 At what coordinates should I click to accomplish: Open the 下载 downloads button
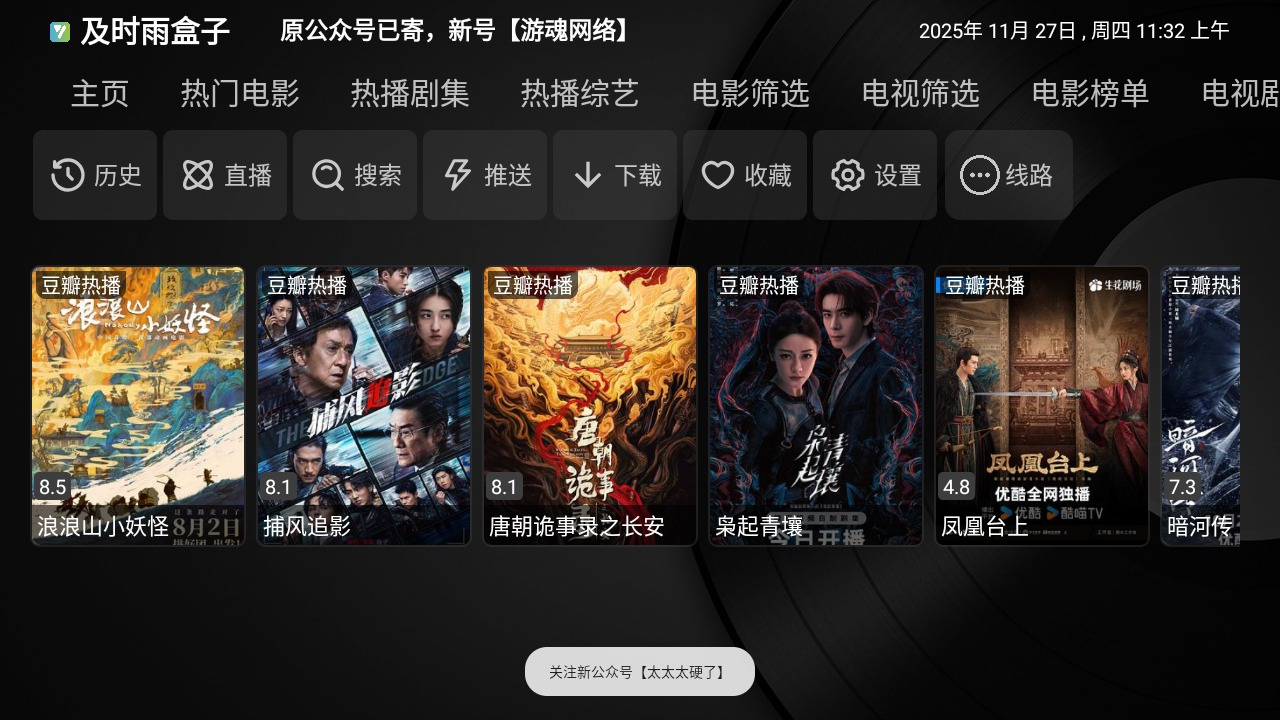coord(615,175)
